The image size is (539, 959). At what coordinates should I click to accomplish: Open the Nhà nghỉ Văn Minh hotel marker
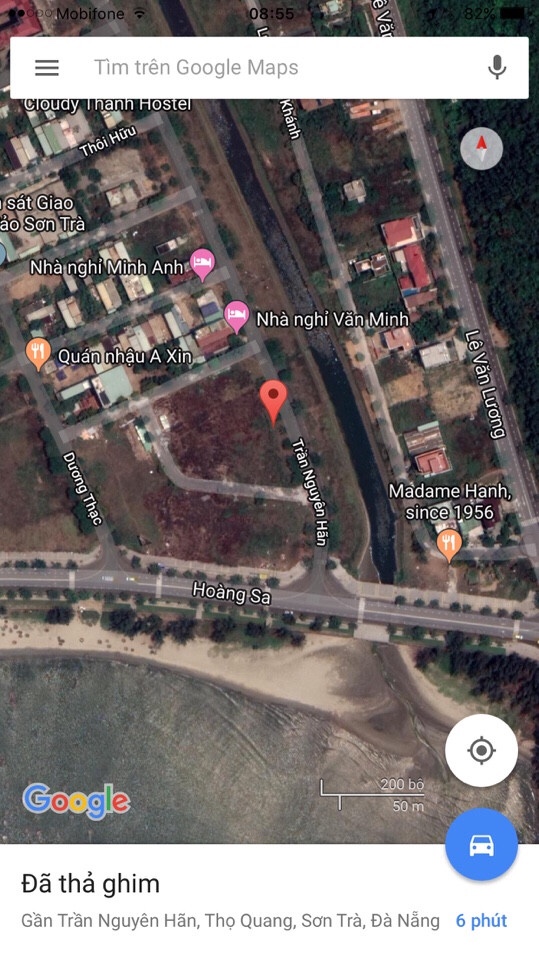pos(236,317)
